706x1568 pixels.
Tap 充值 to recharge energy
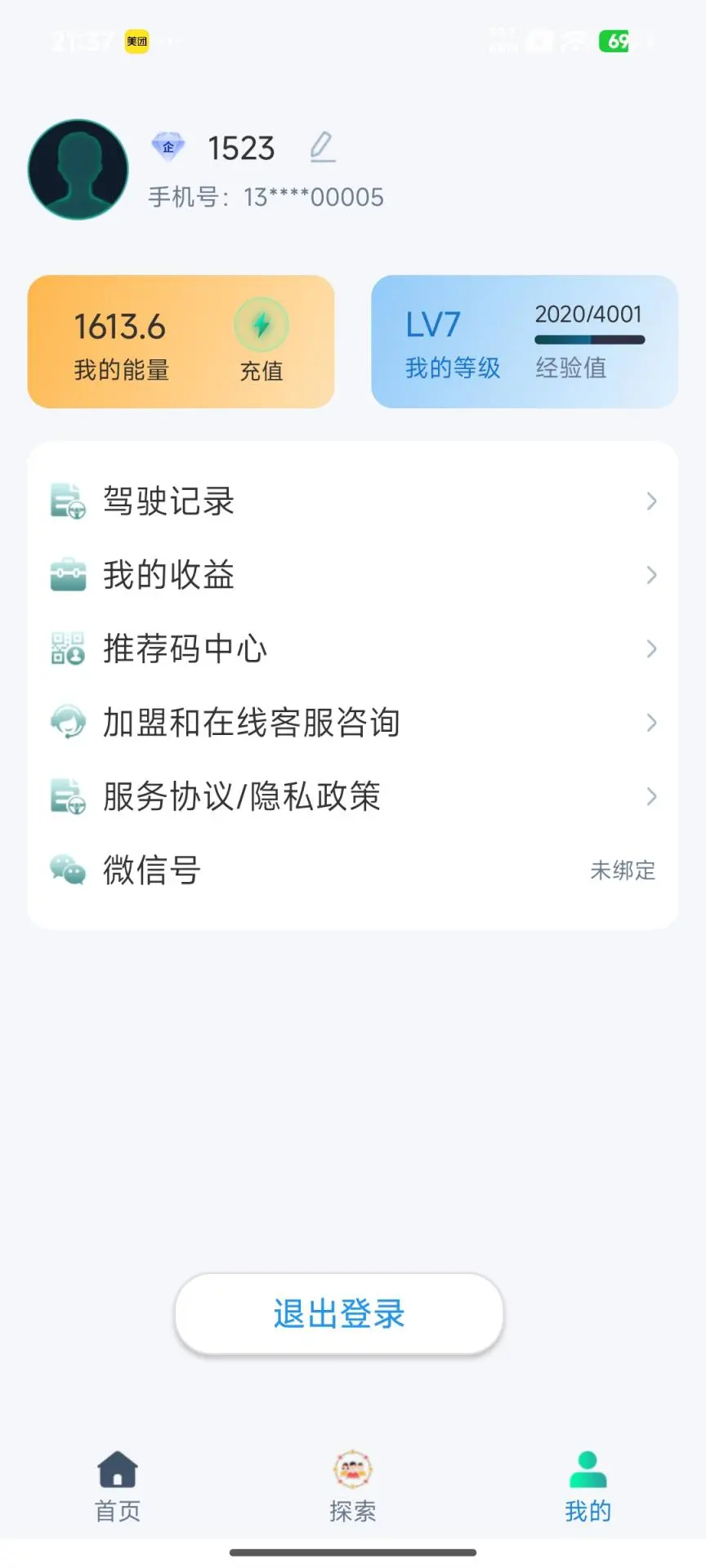(x=261, y=341)
